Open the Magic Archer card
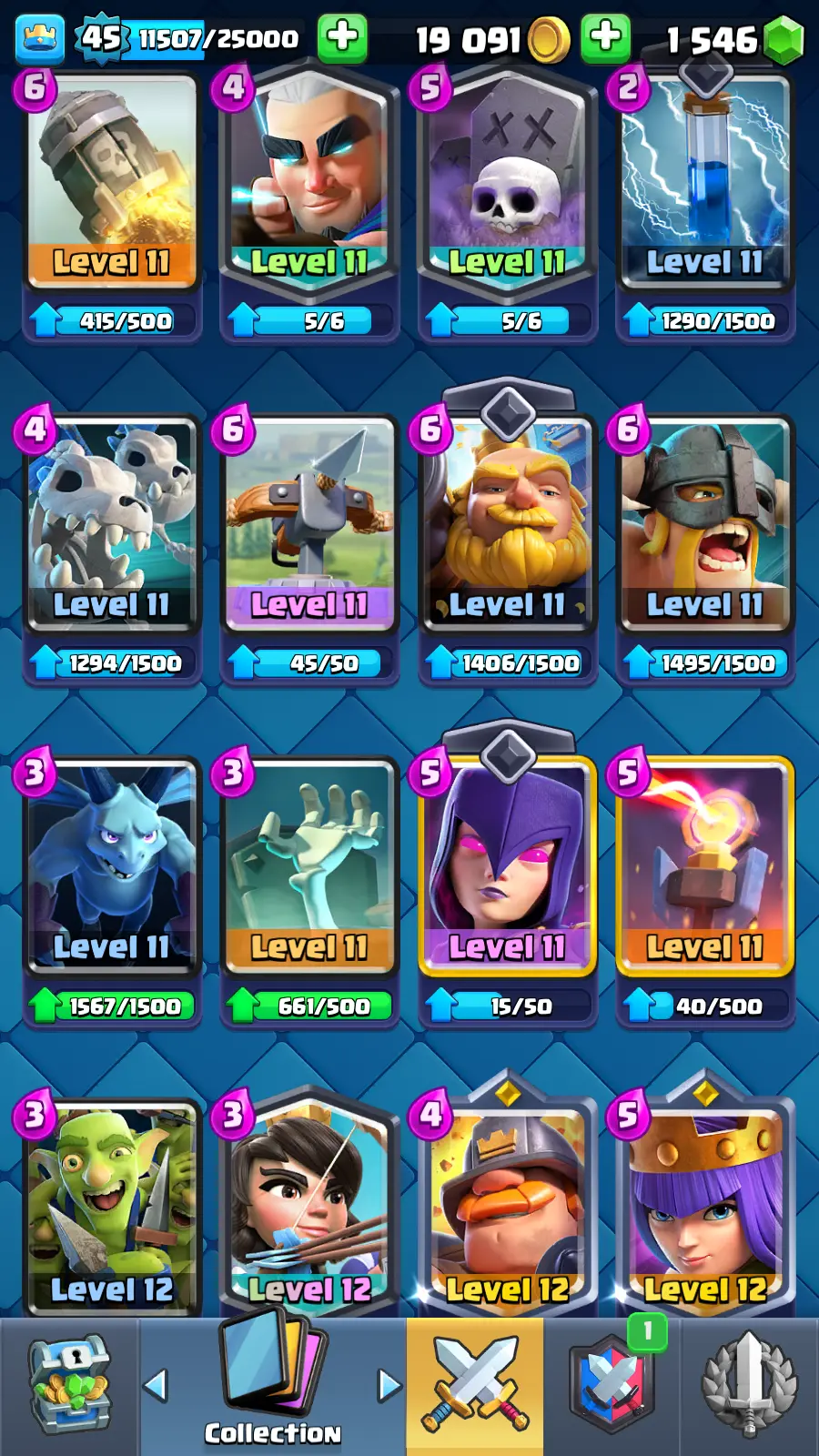Screen dimensions: 819x1456 point(309,182)
